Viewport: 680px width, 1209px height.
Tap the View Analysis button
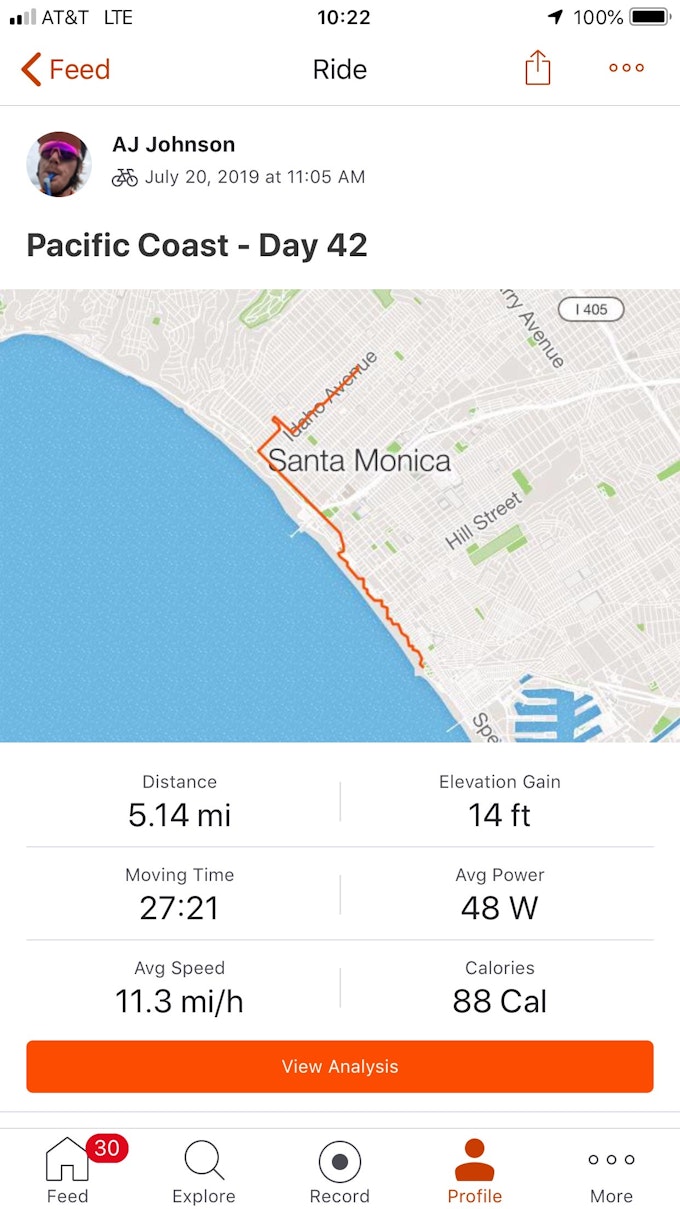(x=340, y=1066)
